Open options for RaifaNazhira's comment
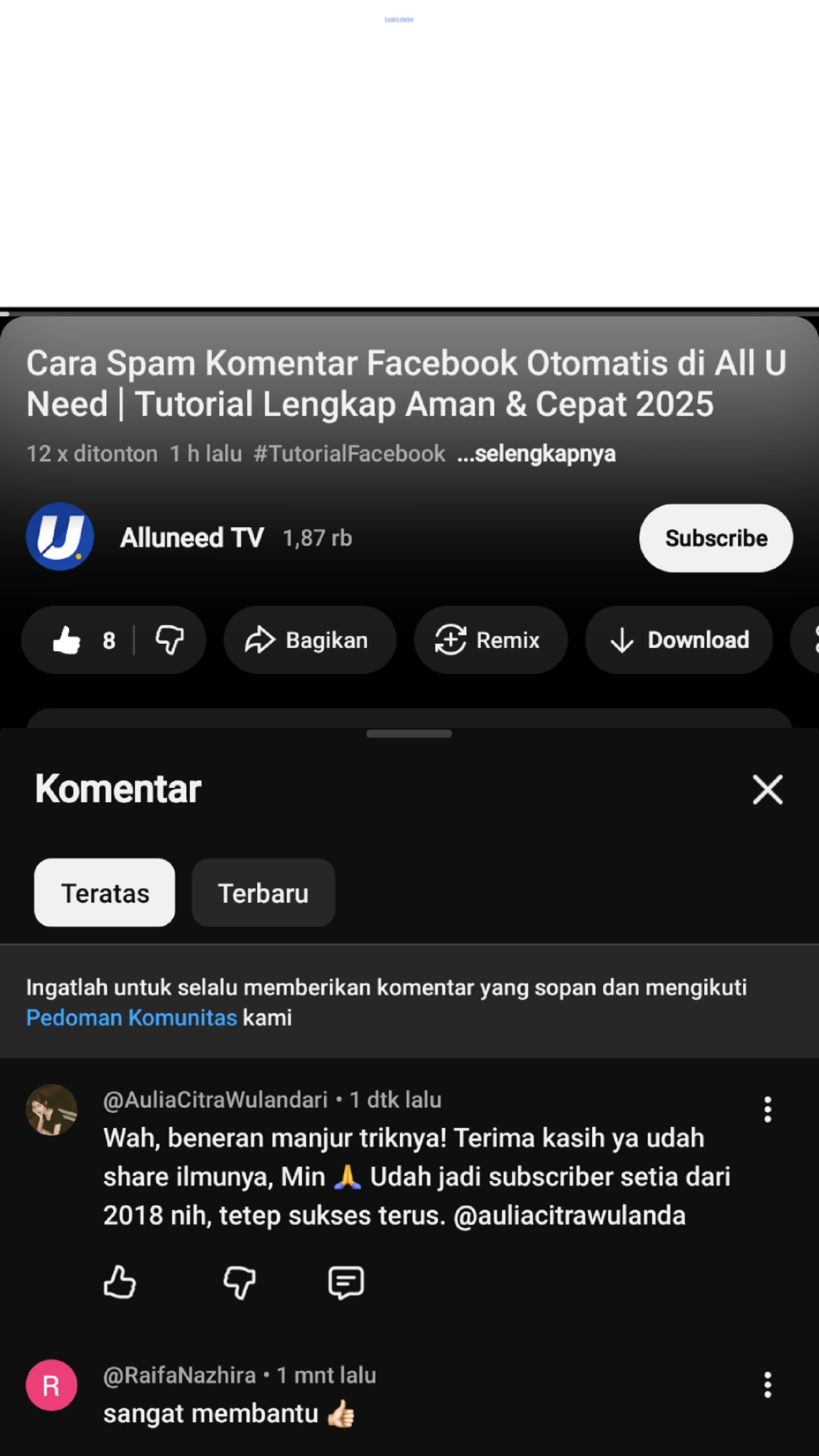 (767, 1385)
